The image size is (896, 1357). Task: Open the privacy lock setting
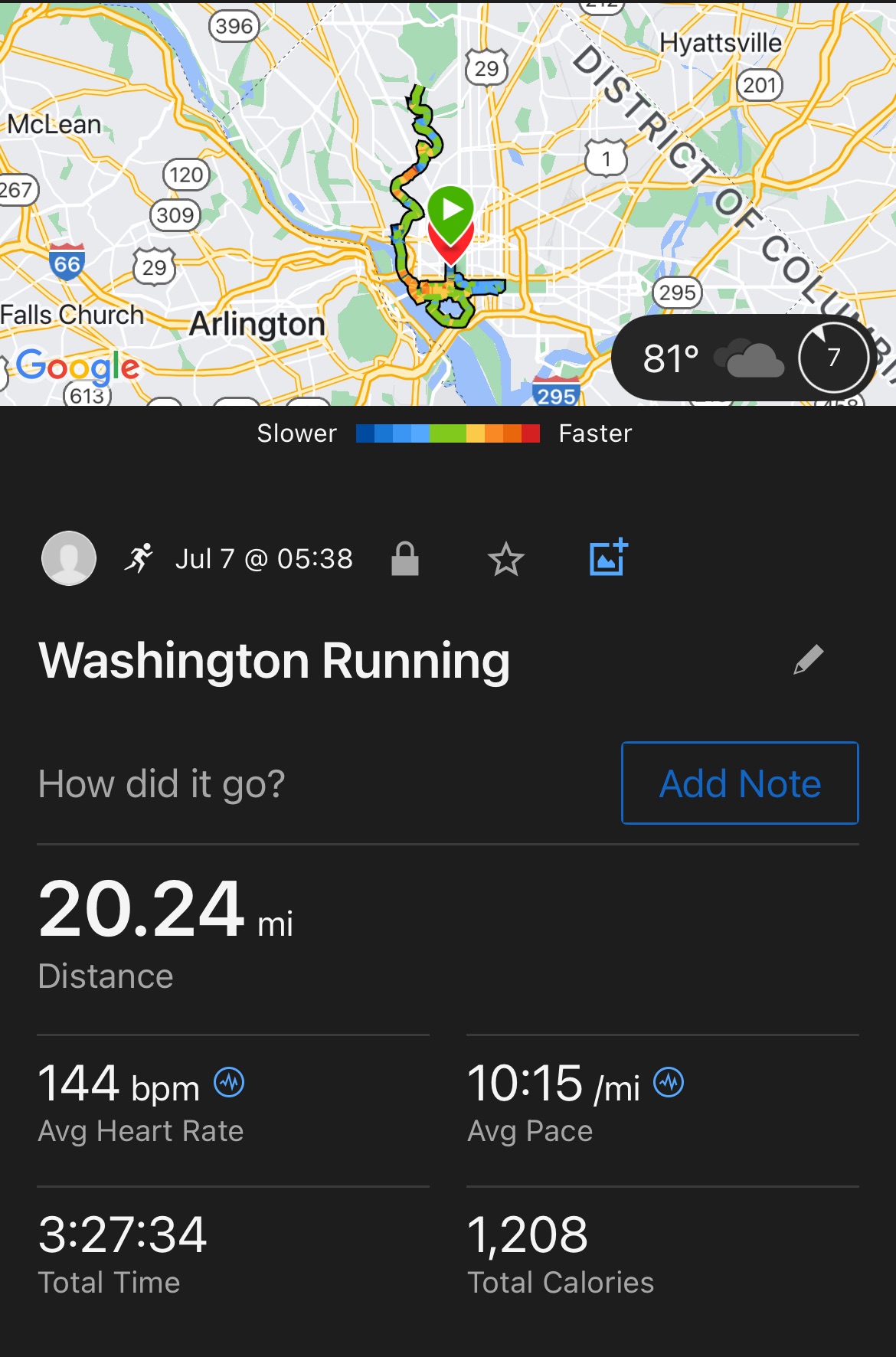tap(404, 559)
